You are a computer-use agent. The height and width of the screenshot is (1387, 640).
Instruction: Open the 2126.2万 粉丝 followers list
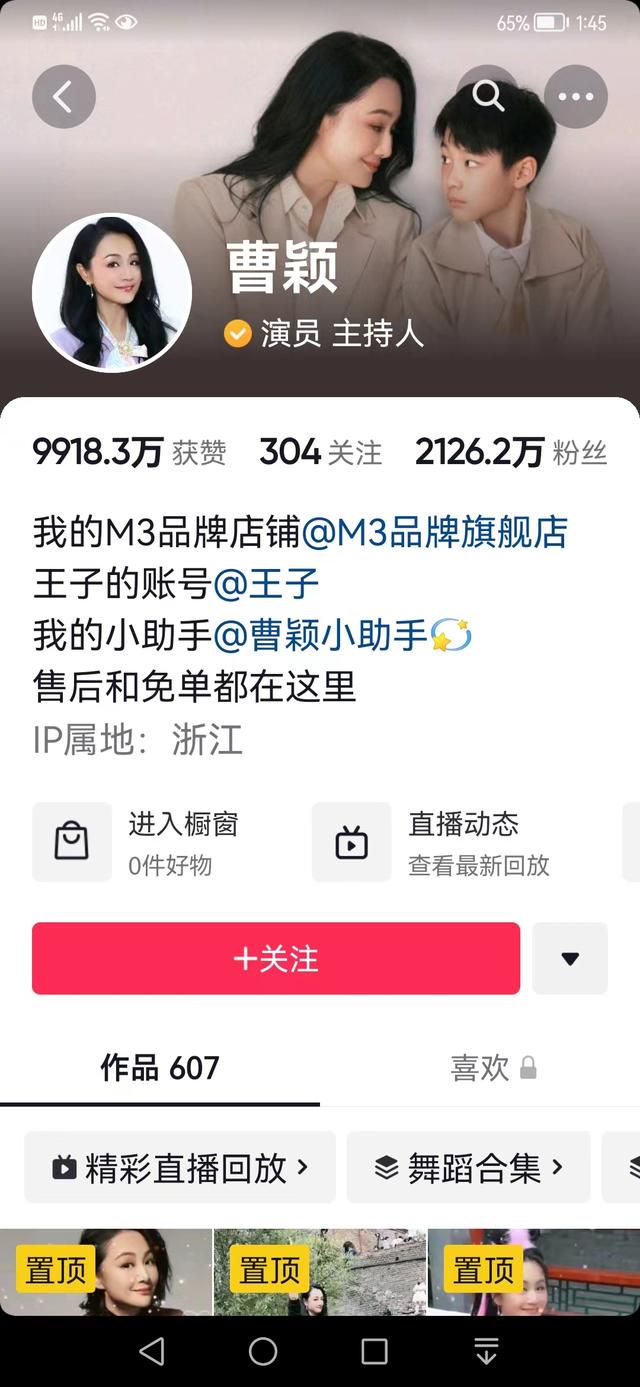point(511,453)
